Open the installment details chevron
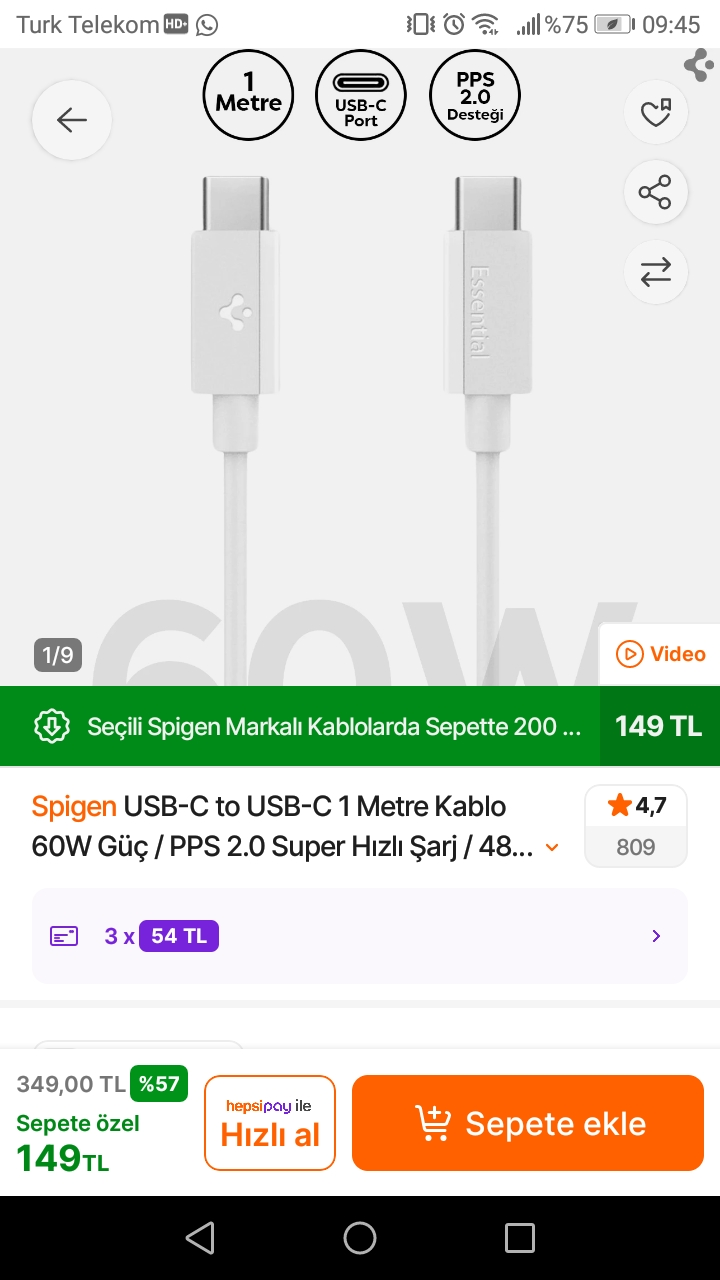The width and height of the screenshot is (720, 1280). point(656,935)
